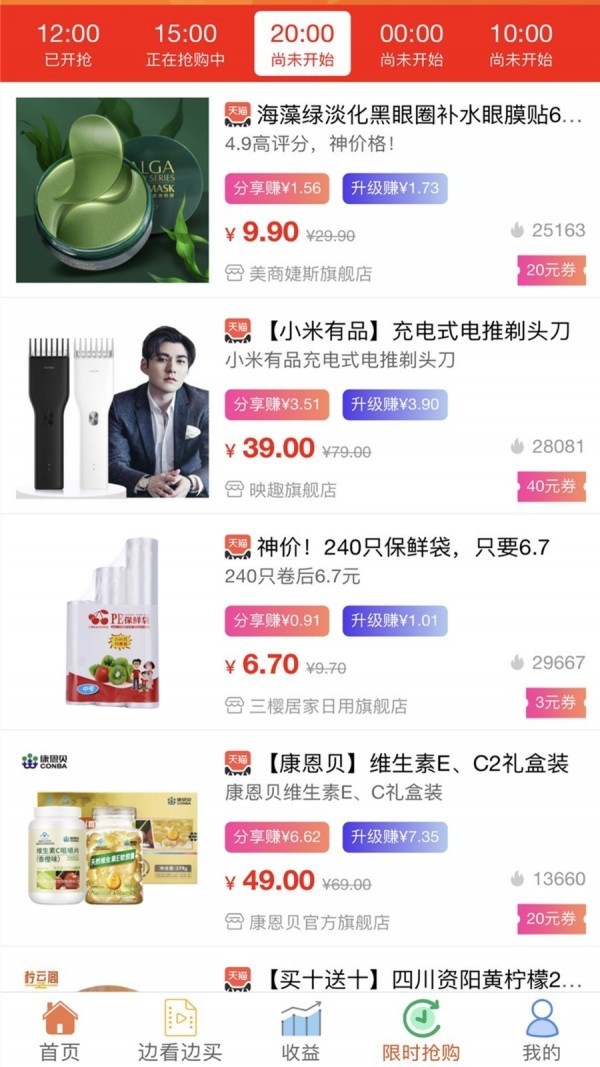600x1067 pixels.
Task: Claim the 40元券 coupon for the hair clipper
Action: tap(551, 486)
